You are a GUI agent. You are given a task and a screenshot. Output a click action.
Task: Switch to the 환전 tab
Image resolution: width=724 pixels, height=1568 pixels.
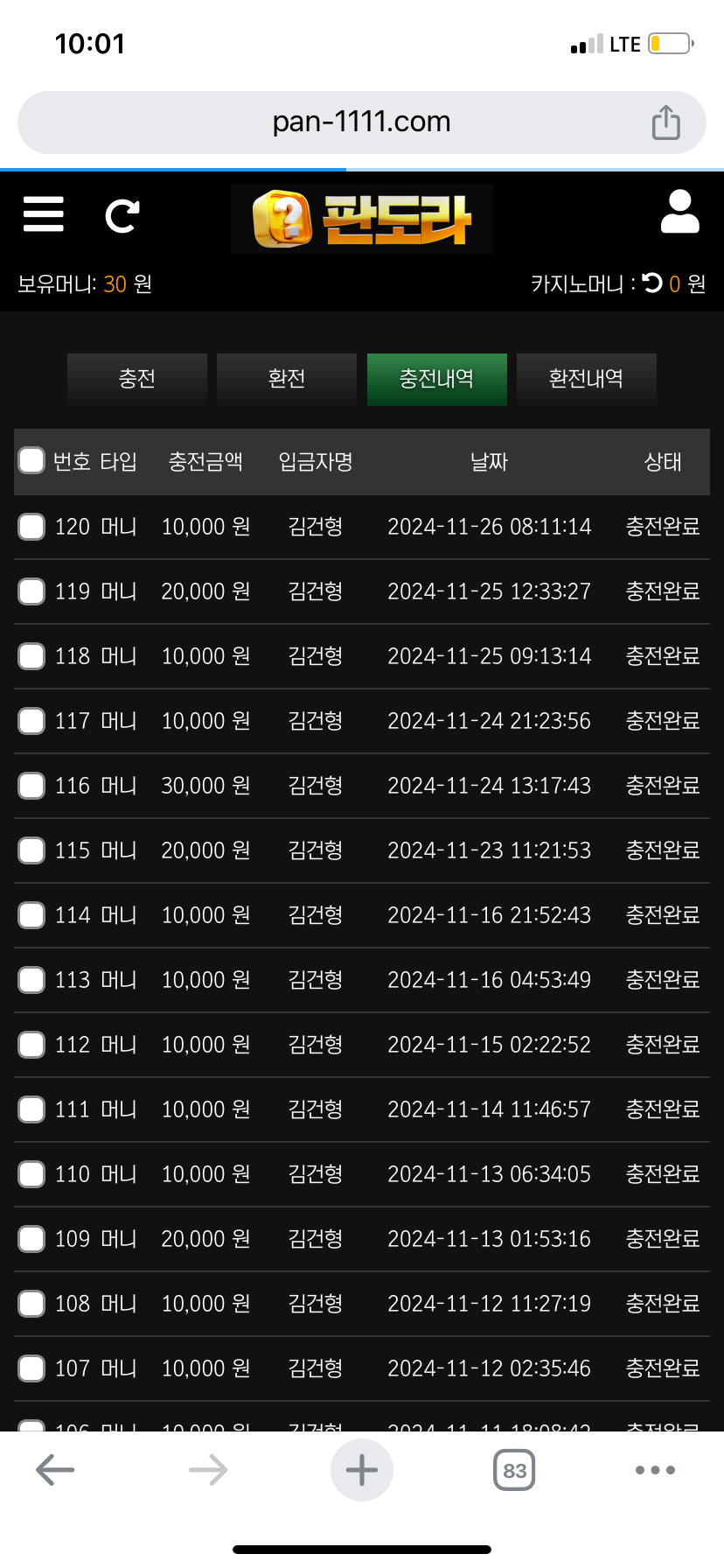point(287,379)
